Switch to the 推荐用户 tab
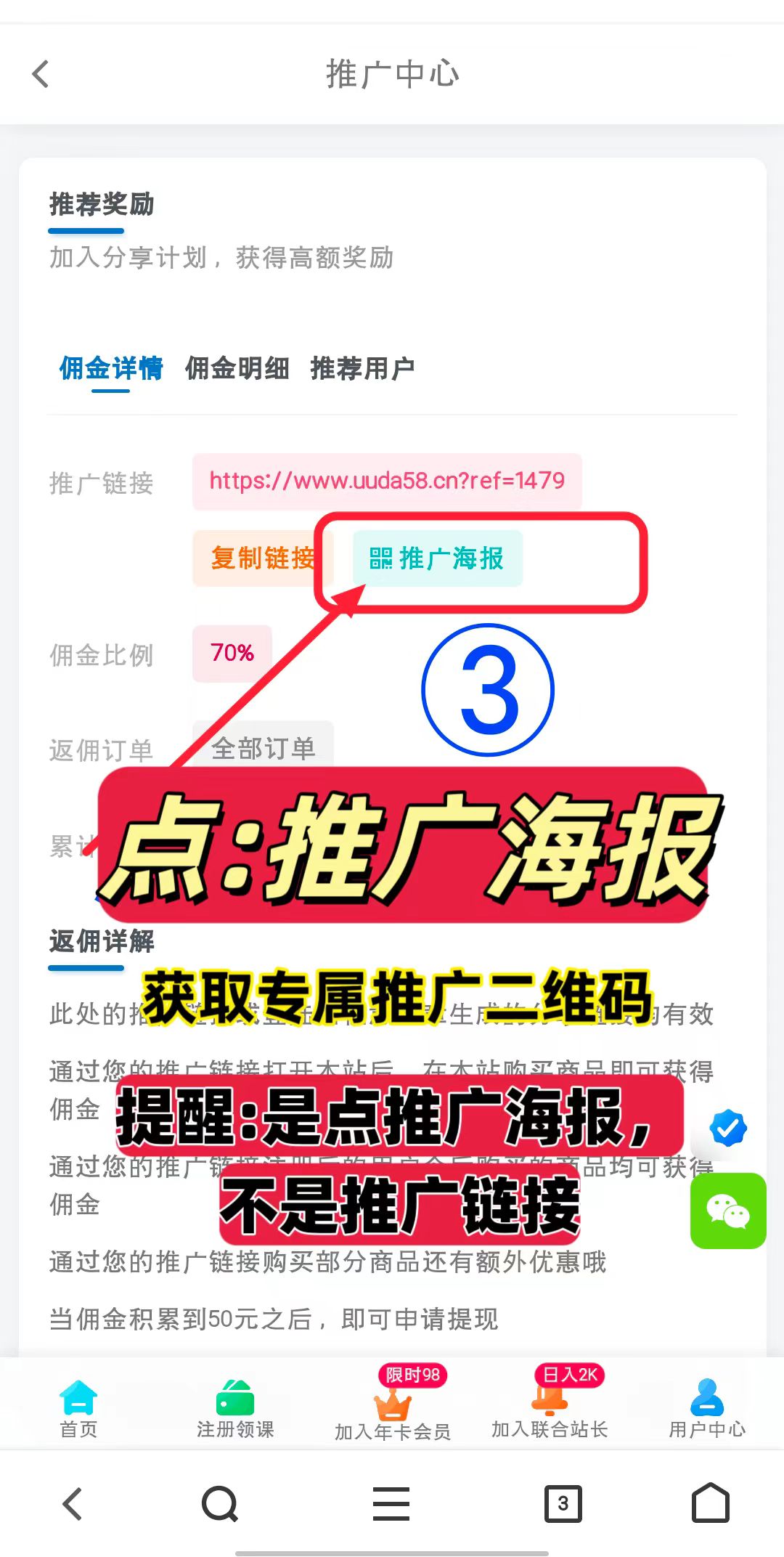This screenshot has width=784, height=1557. click(x=362, y=368)
